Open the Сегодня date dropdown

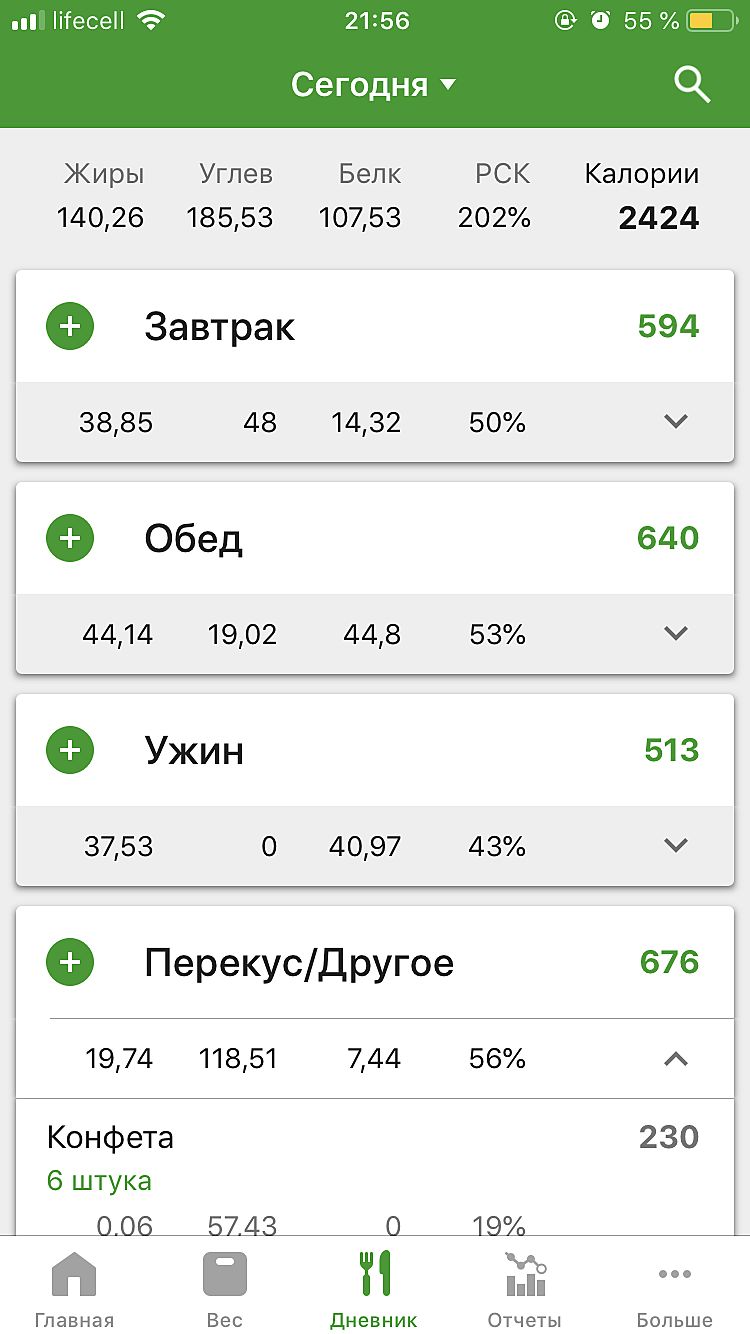(x=373, y=85)
